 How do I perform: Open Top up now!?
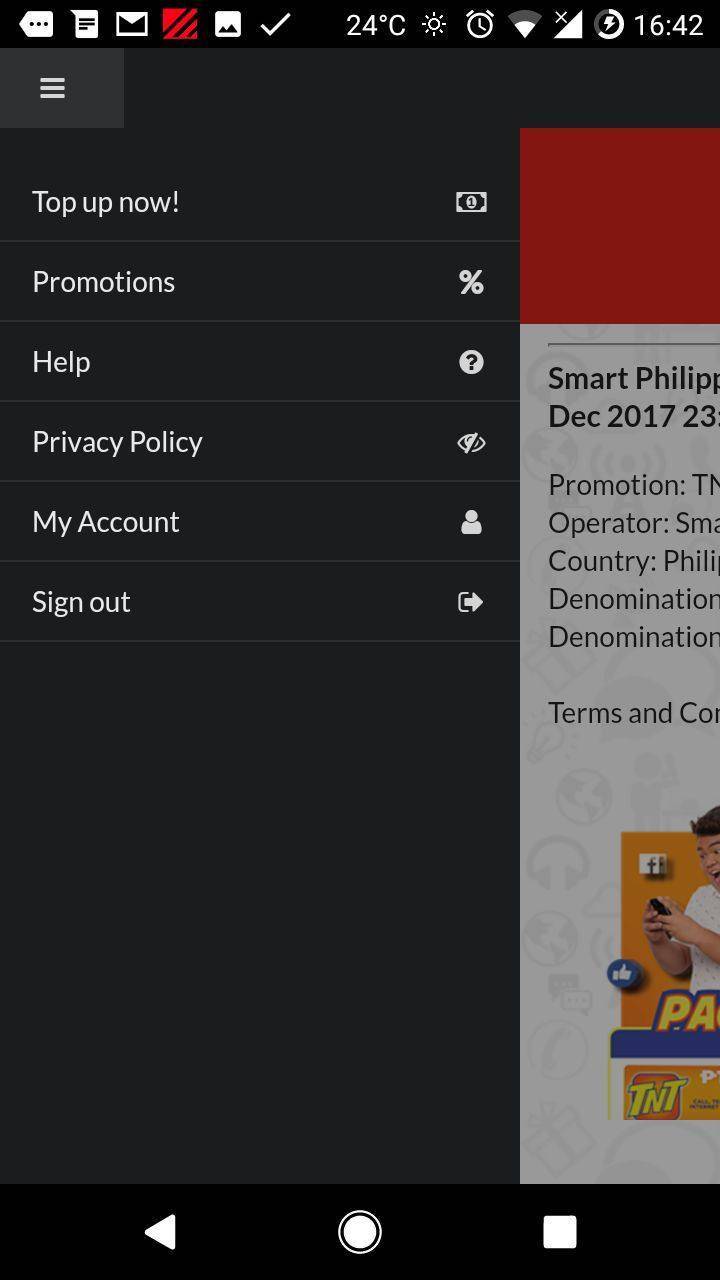click(260, 201)
